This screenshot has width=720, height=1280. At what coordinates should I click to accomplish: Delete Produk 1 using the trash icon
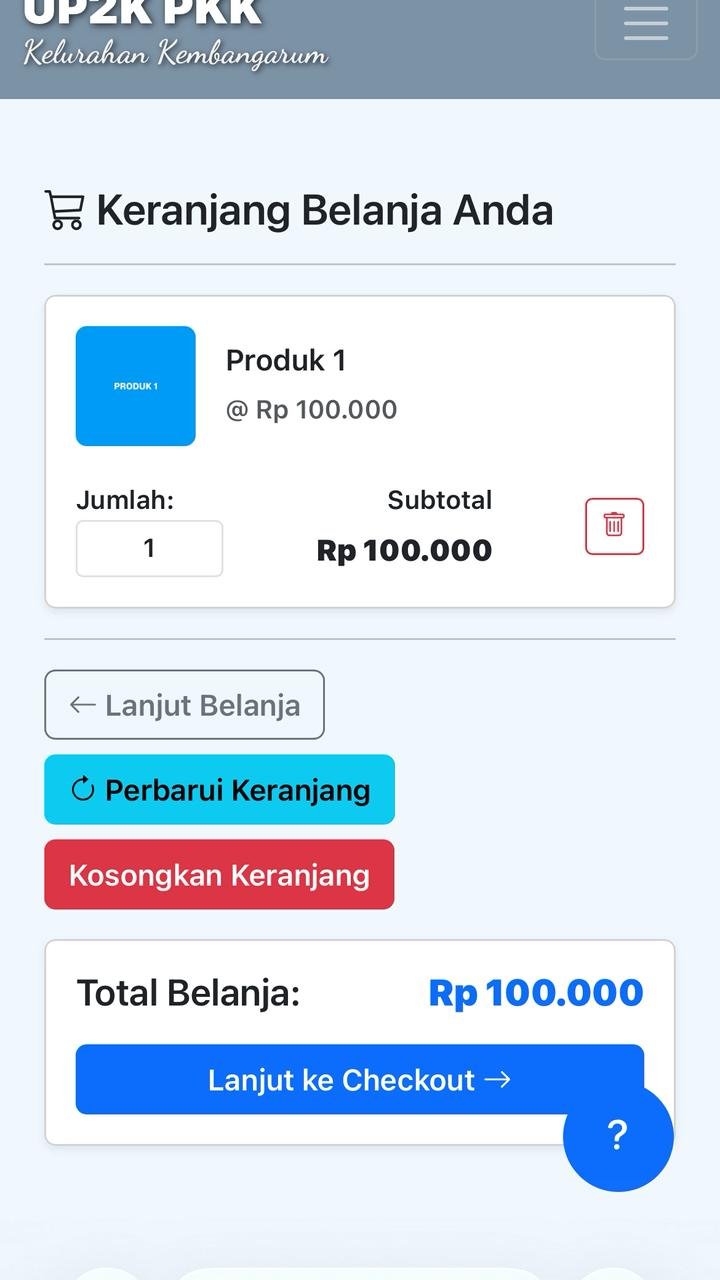point(614,526)
